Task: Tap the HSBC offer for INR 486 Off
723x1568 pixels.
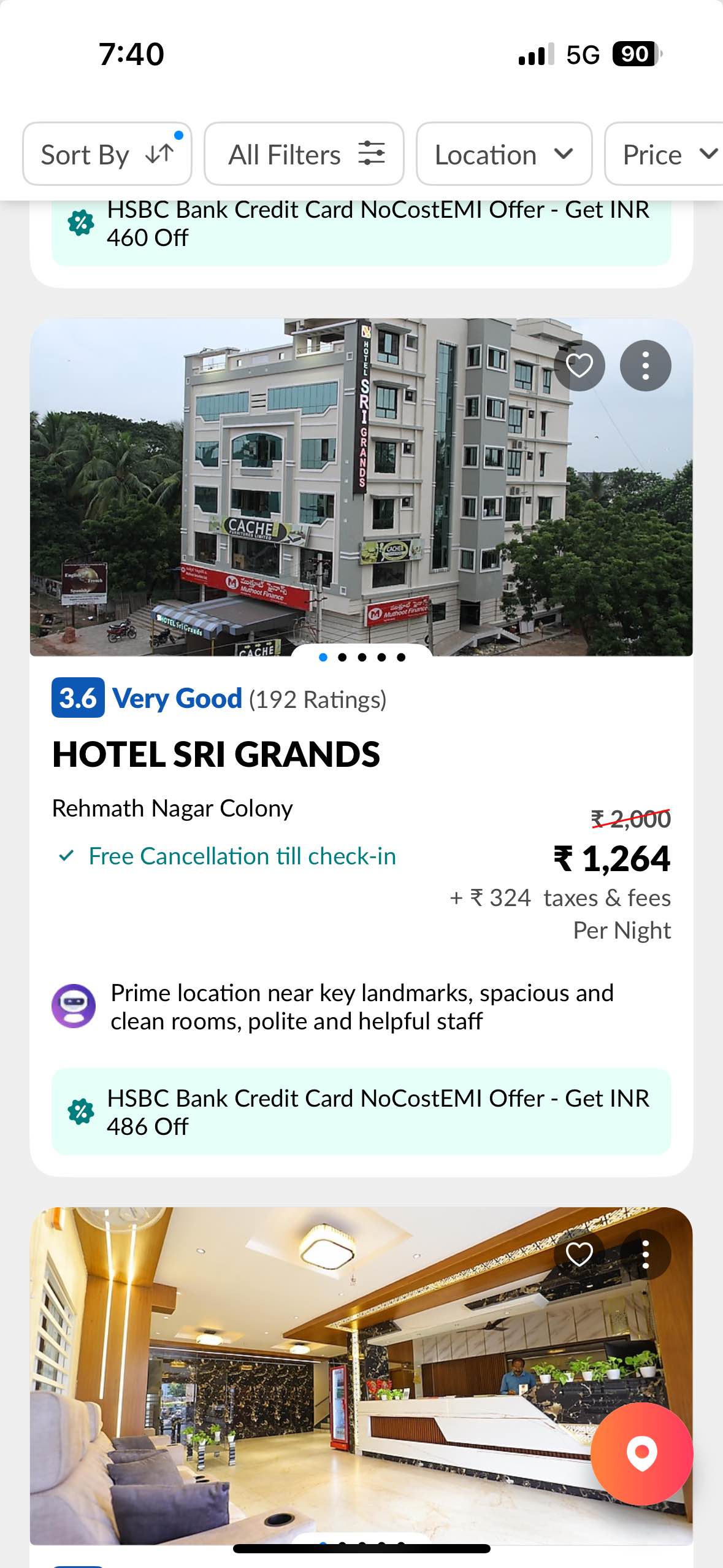Action: pyautogui.click(x=361, y=1112)
